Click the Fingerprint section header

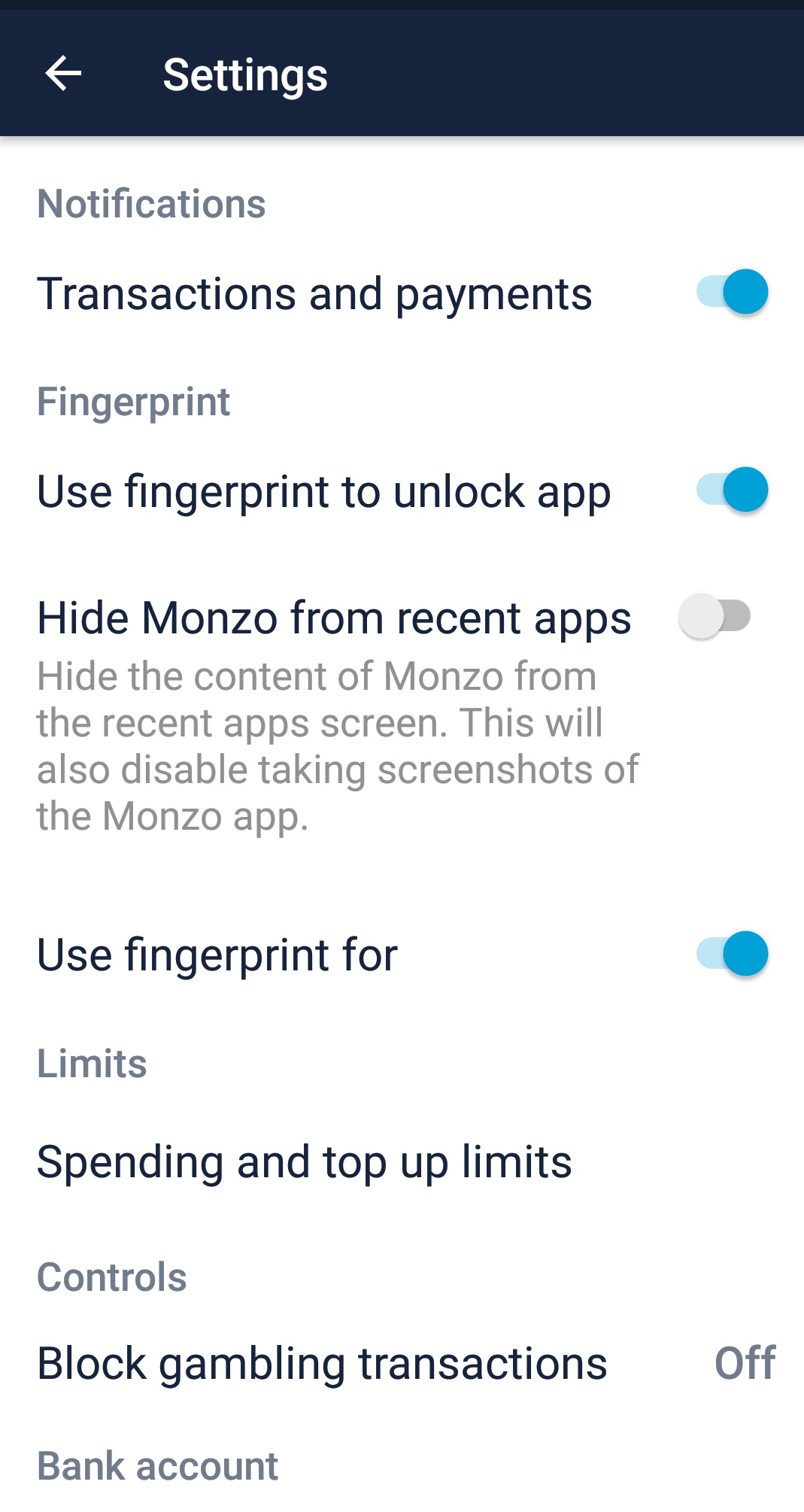pyautogui.click(x=134, y=402)
